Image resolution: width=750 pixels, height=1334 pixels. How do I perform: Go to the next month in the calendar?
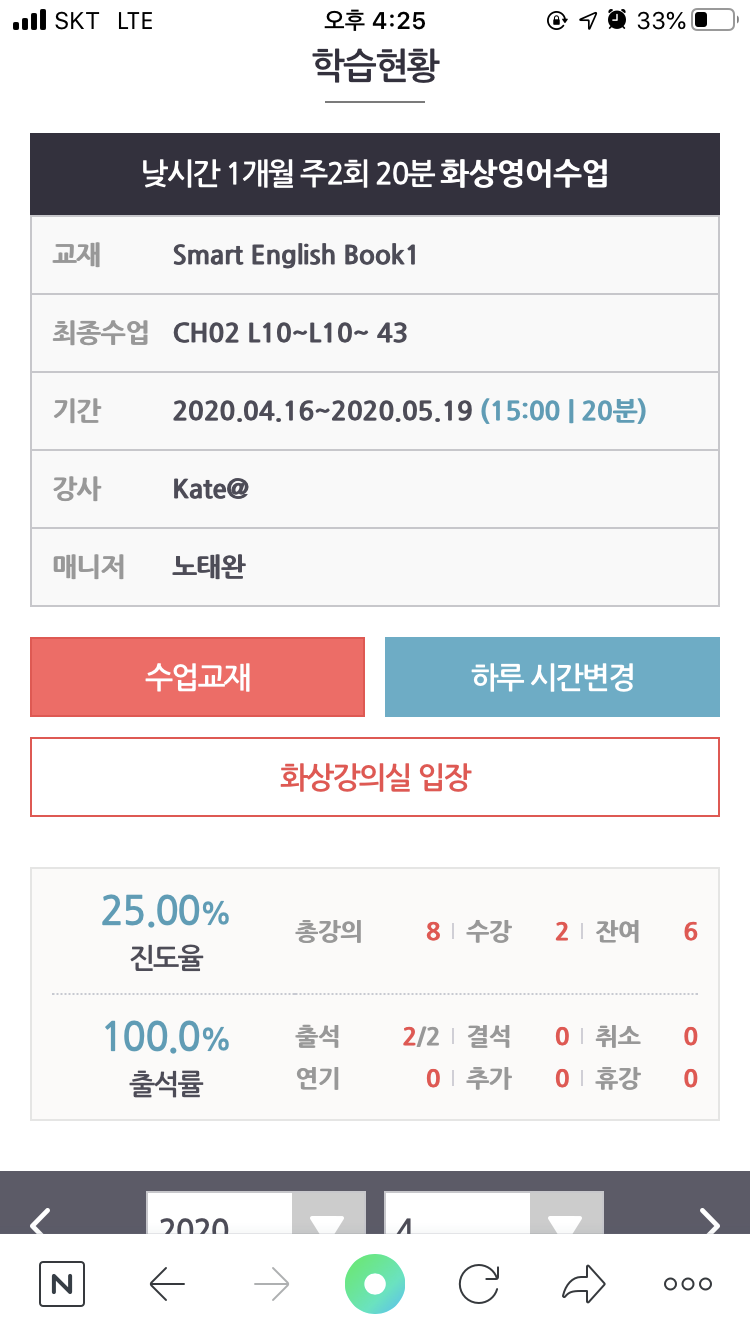point(709,1221)
